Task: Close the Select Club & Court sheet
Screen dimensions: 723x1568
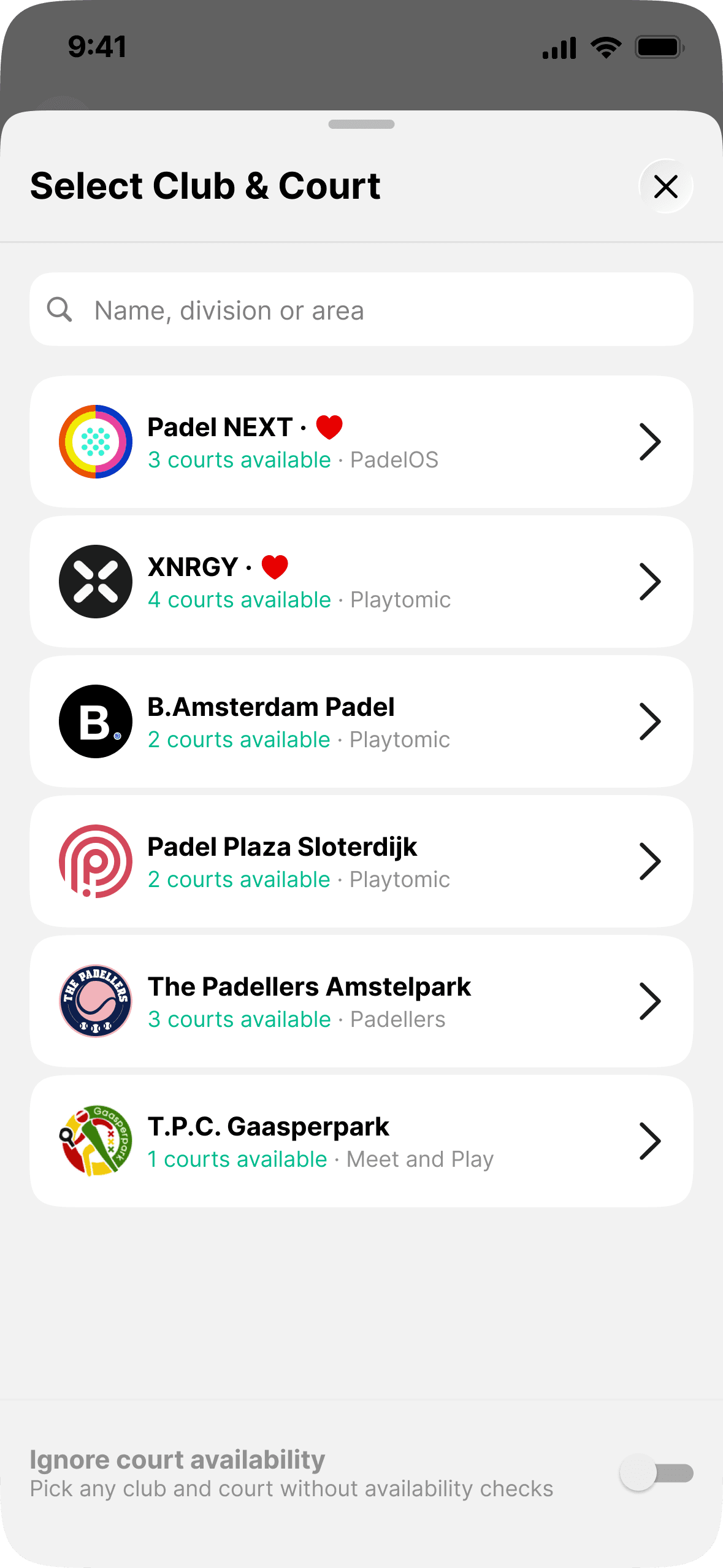Action: coord(665,186)
